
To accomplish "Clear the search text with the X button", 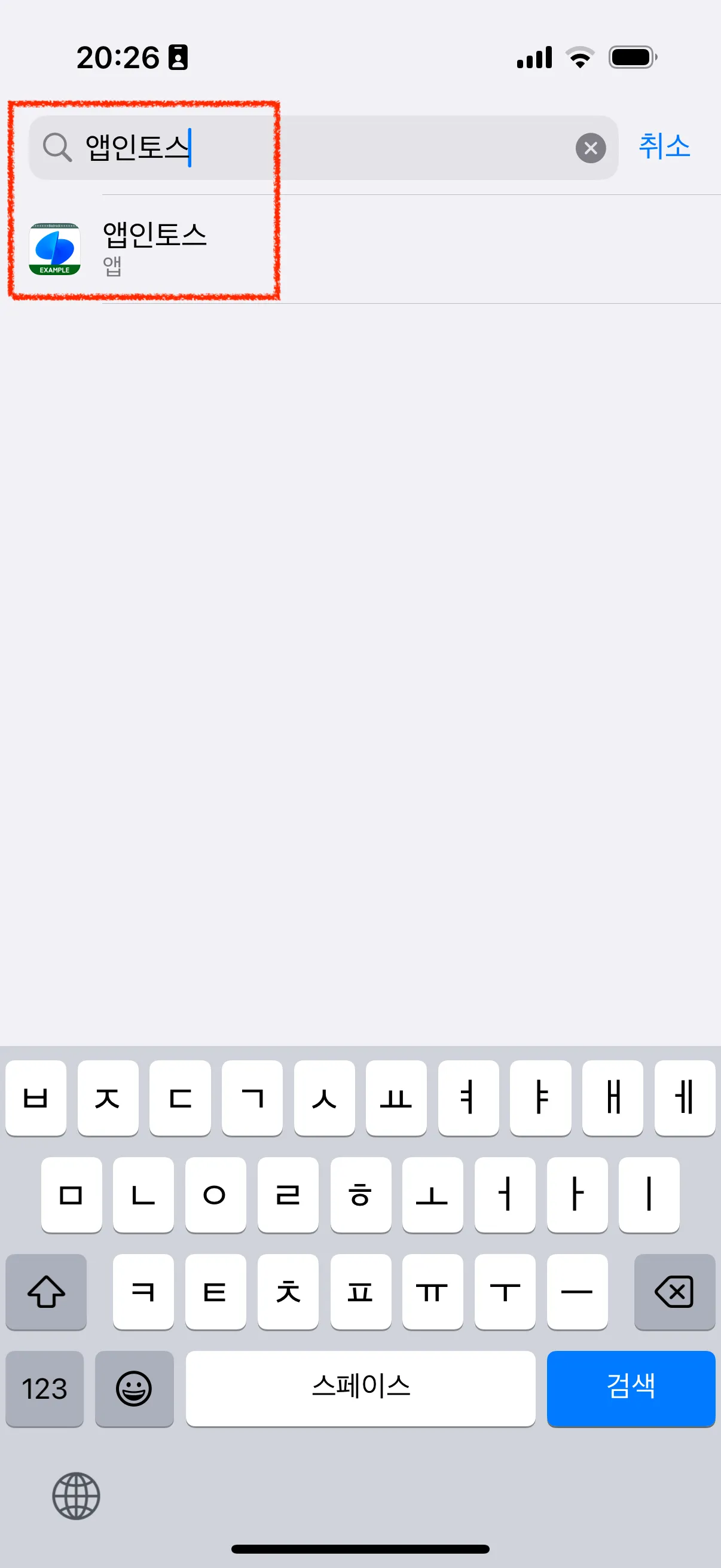I will pyautogui.click(x=590, y=148).
